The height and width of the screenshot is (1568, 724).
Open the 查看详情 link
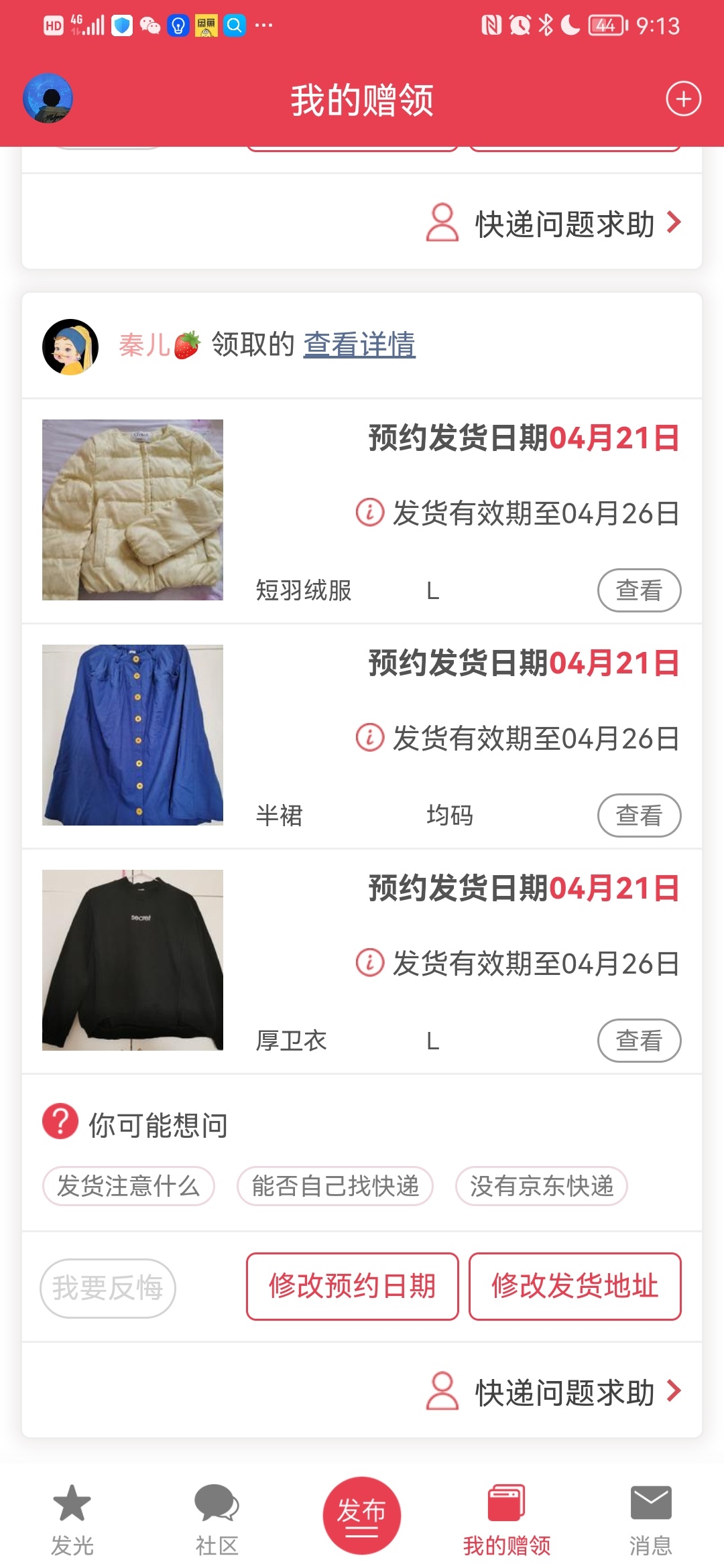pyautogui.click(x=359, y=344)
